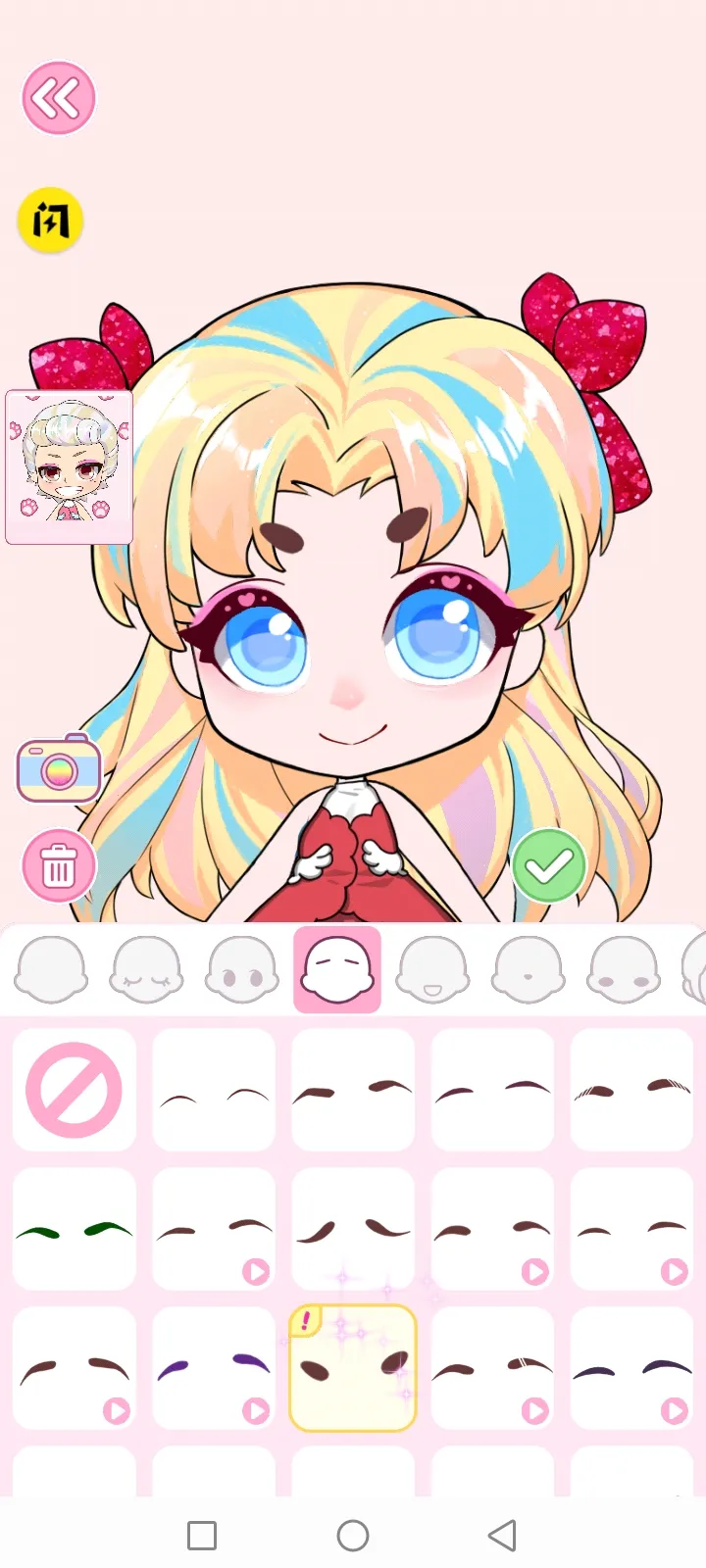
Task: Switch to the open mouth category tab
Action: pyautogui.click(x=432, y=969)
